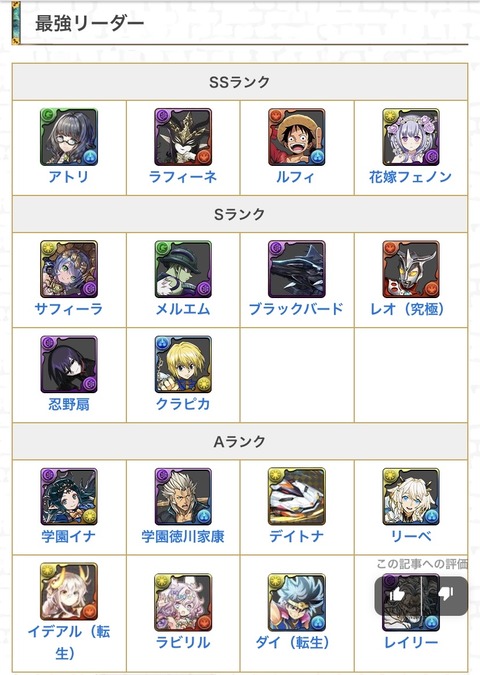
Task: Open the 学園イナ link
Action: point(69,536)
